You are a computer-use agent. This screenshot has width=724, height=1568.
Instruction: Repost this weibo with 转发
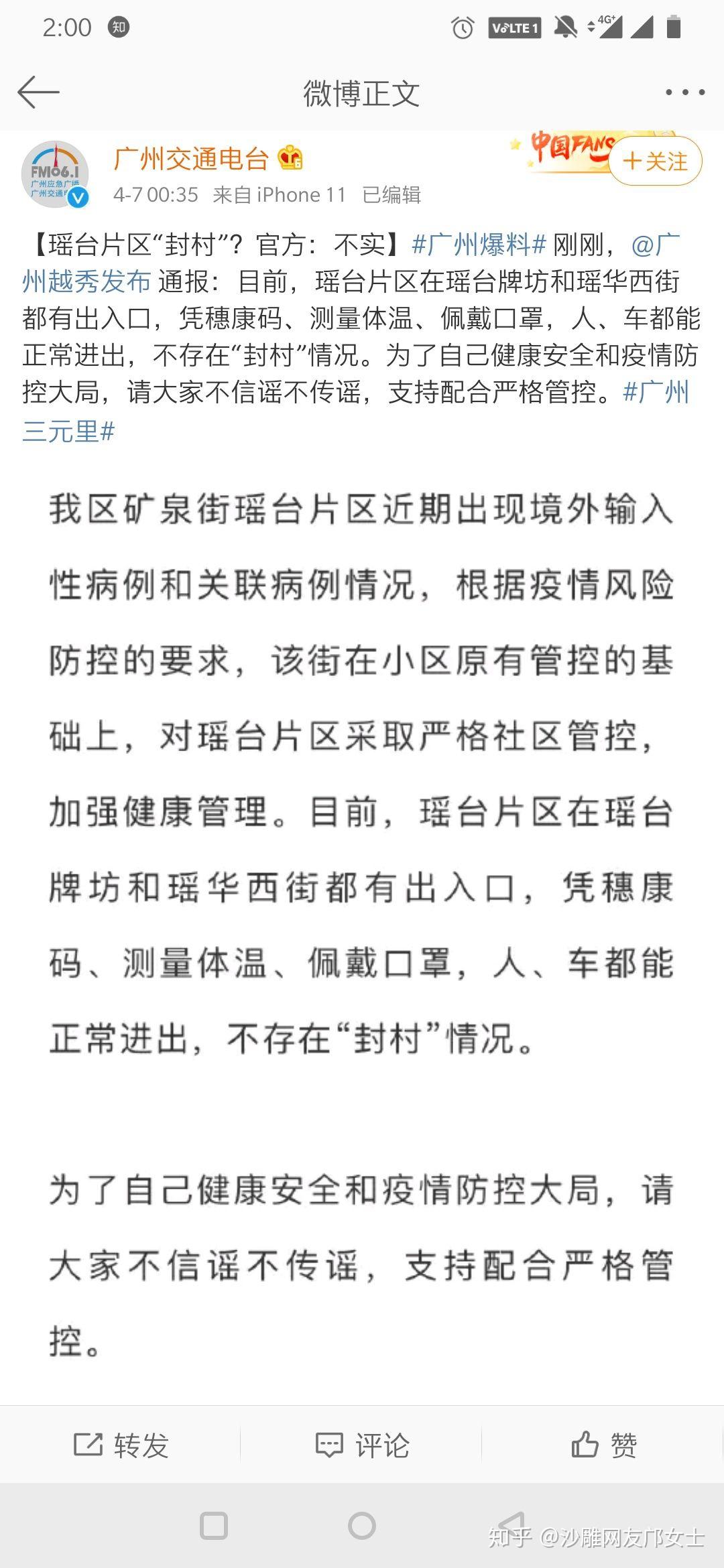121,1445
